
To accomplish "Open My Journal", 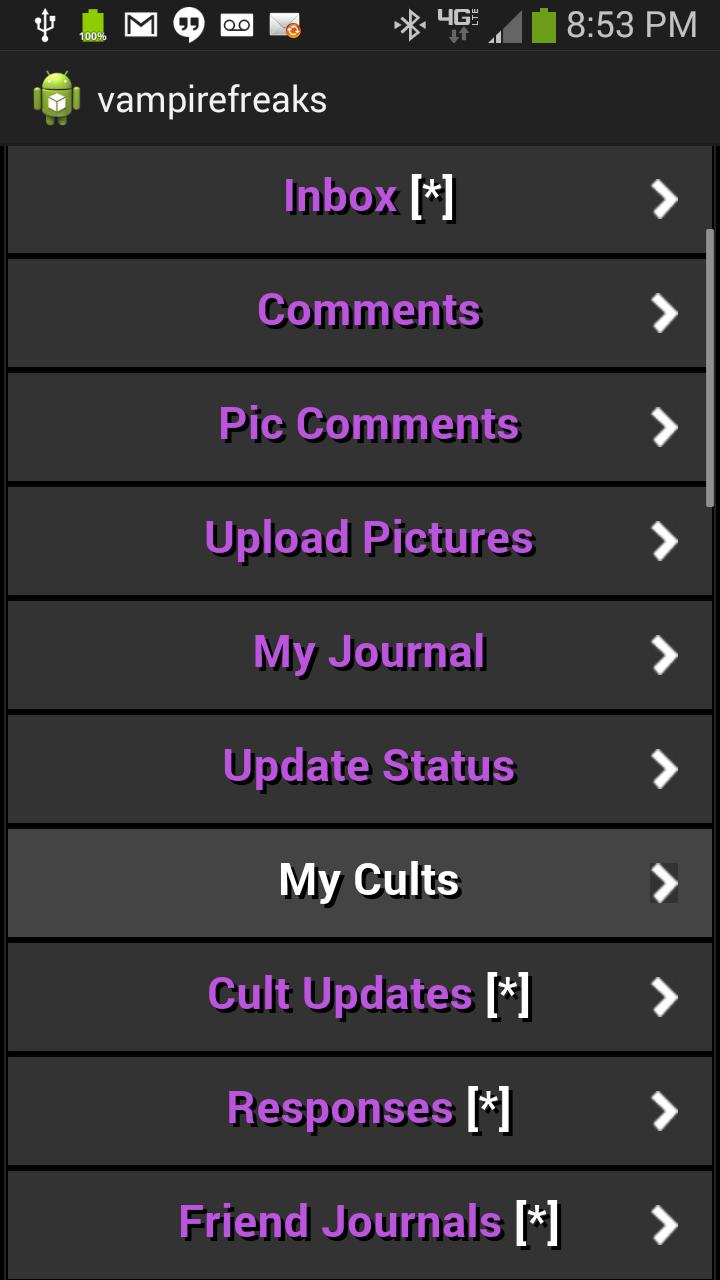I will [x=360, y=653].
